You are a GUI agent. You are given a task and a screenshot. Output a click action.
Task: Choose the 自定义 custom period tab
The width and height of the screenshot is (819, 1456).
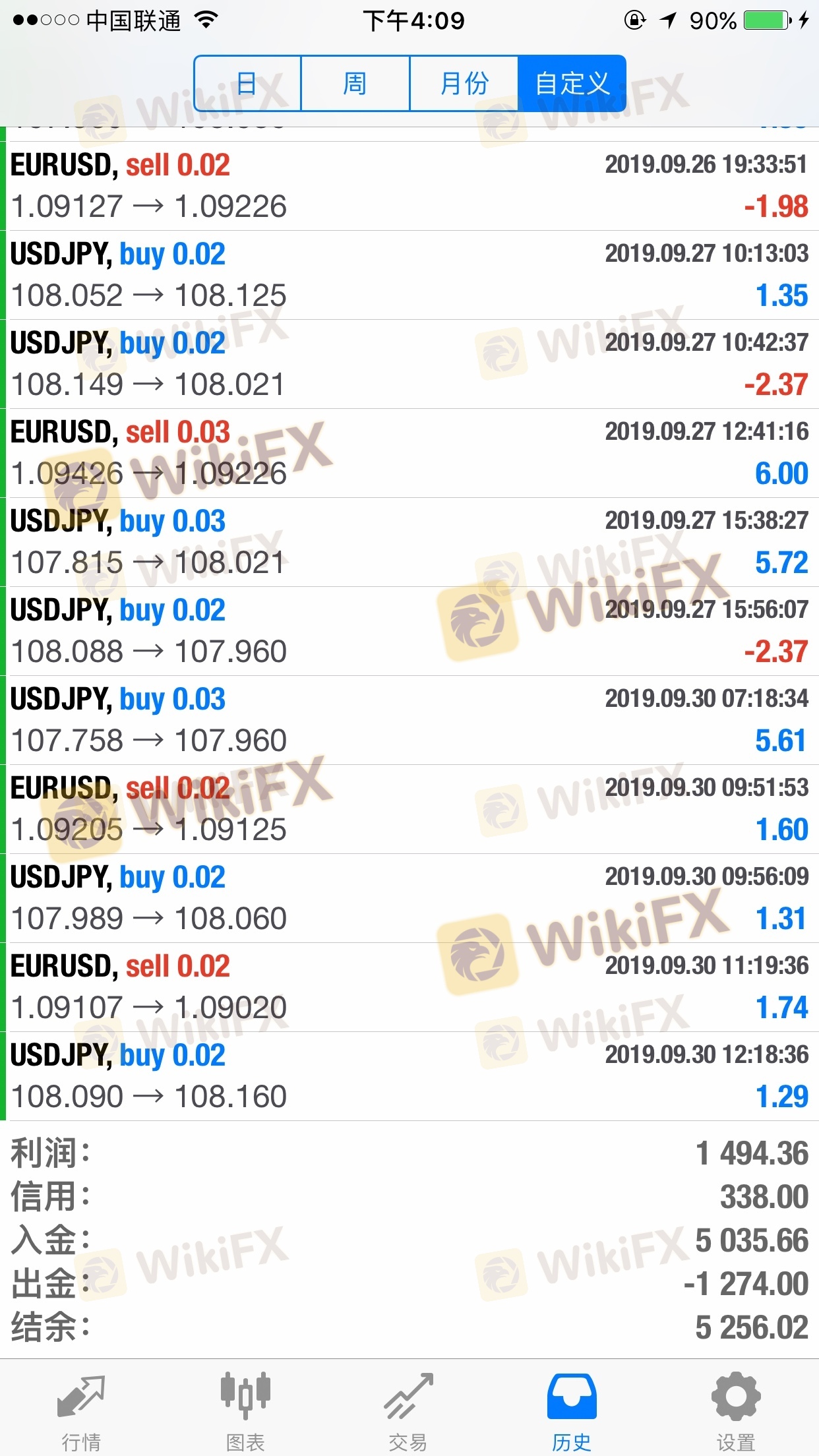point(572,84)
